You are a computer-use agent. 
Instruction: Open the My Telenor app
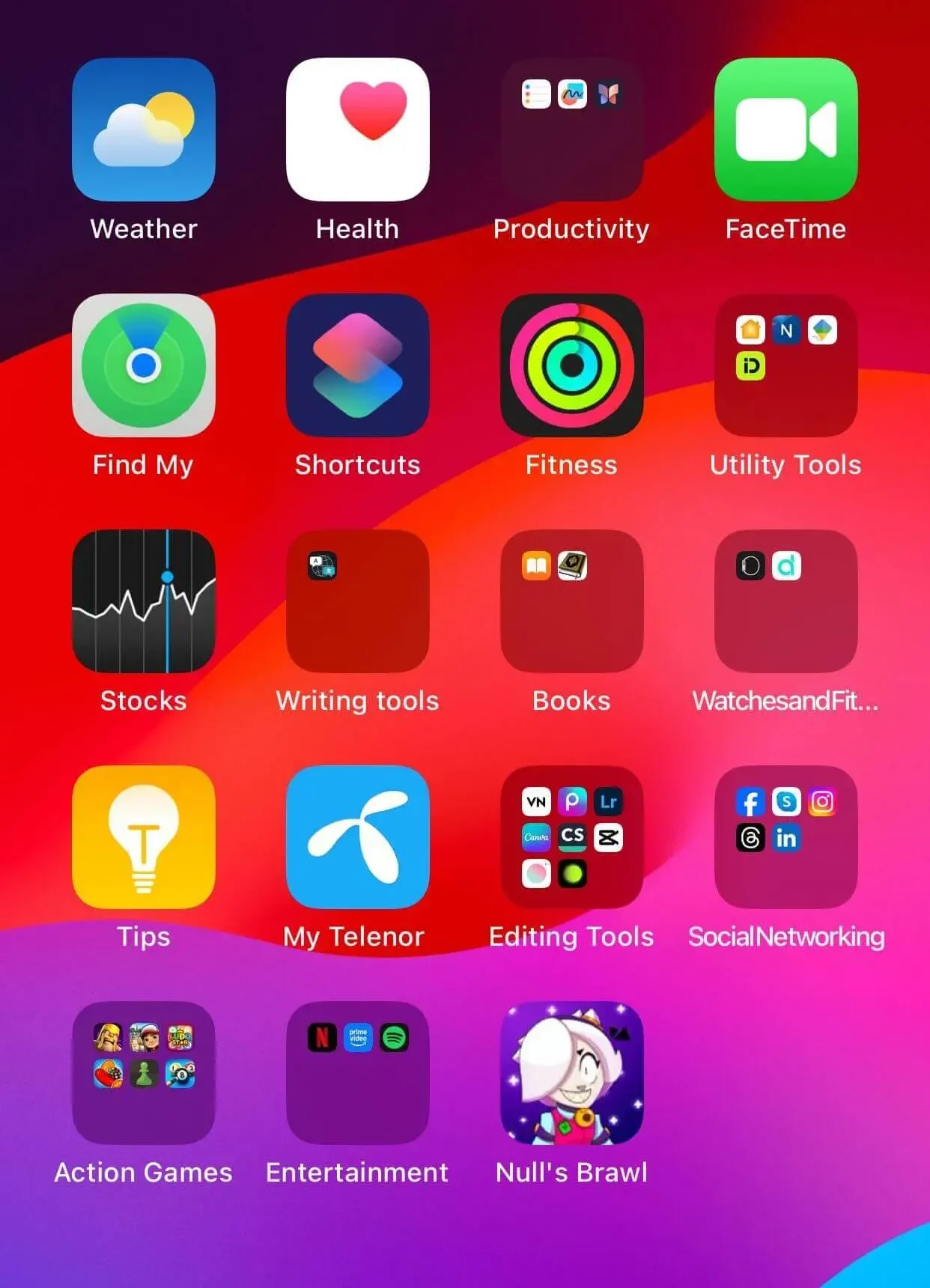pos(357,837)
